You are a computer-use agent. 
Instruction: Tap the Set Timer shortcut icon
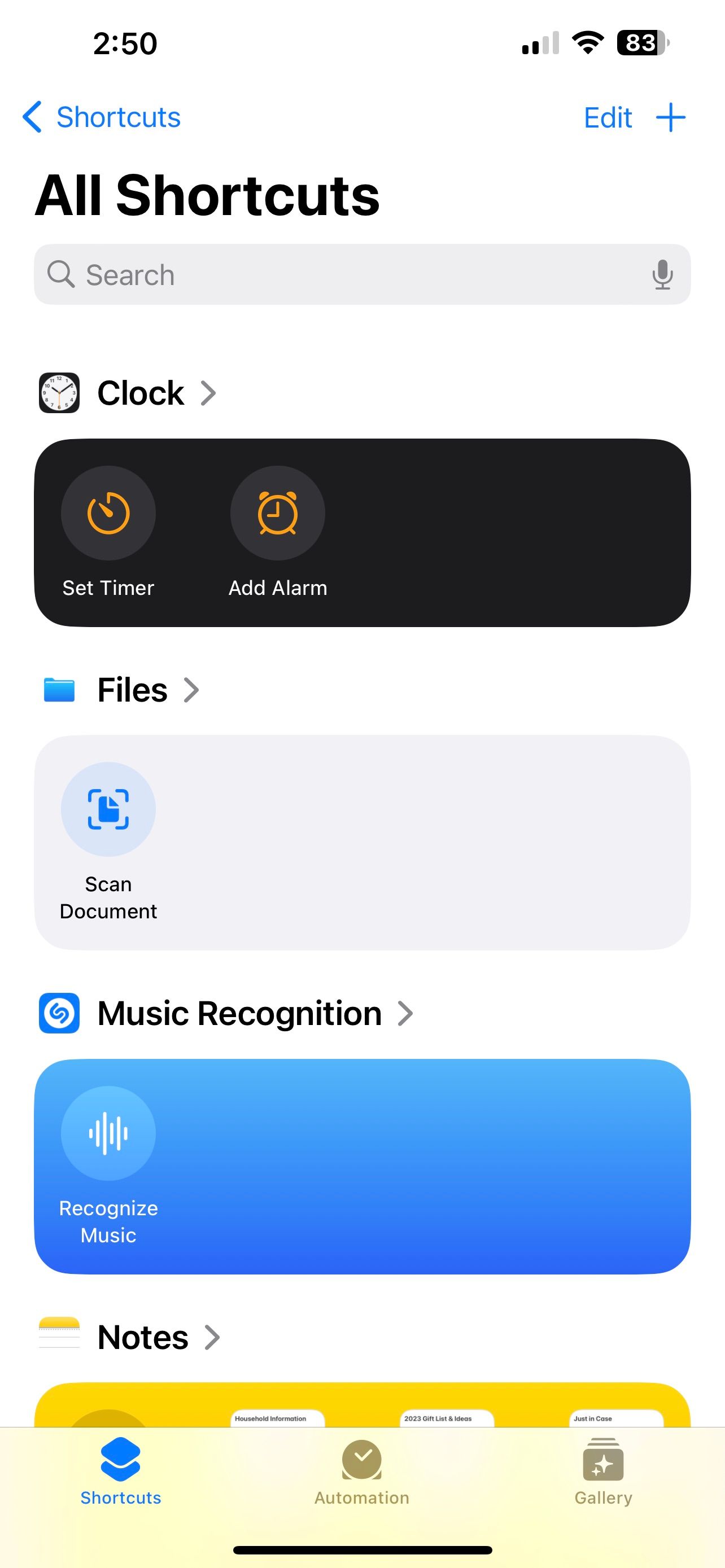point(108,513)
